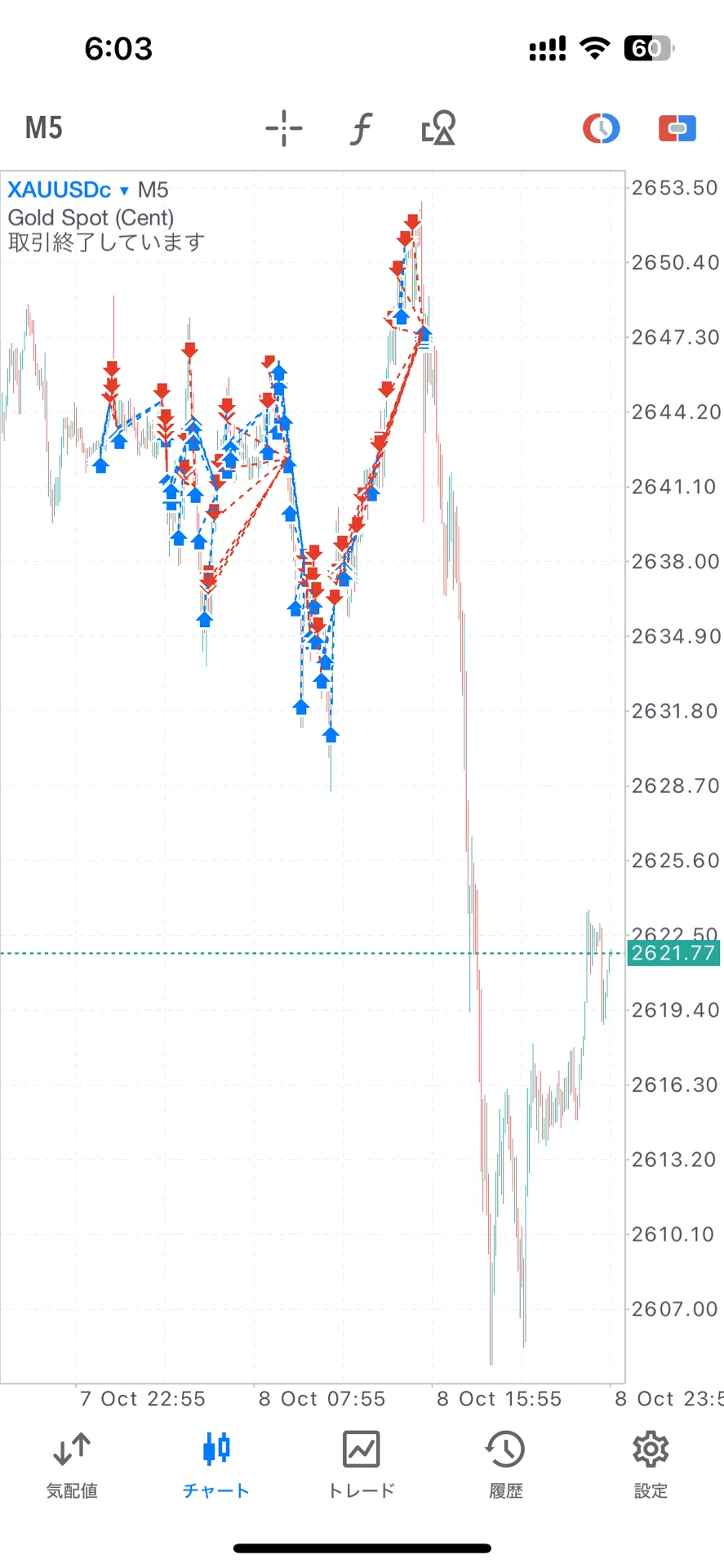This screenshot has height=1568, width=724.
Task: Open the clock-shaped toolbar icon
Action: (601, 128)
